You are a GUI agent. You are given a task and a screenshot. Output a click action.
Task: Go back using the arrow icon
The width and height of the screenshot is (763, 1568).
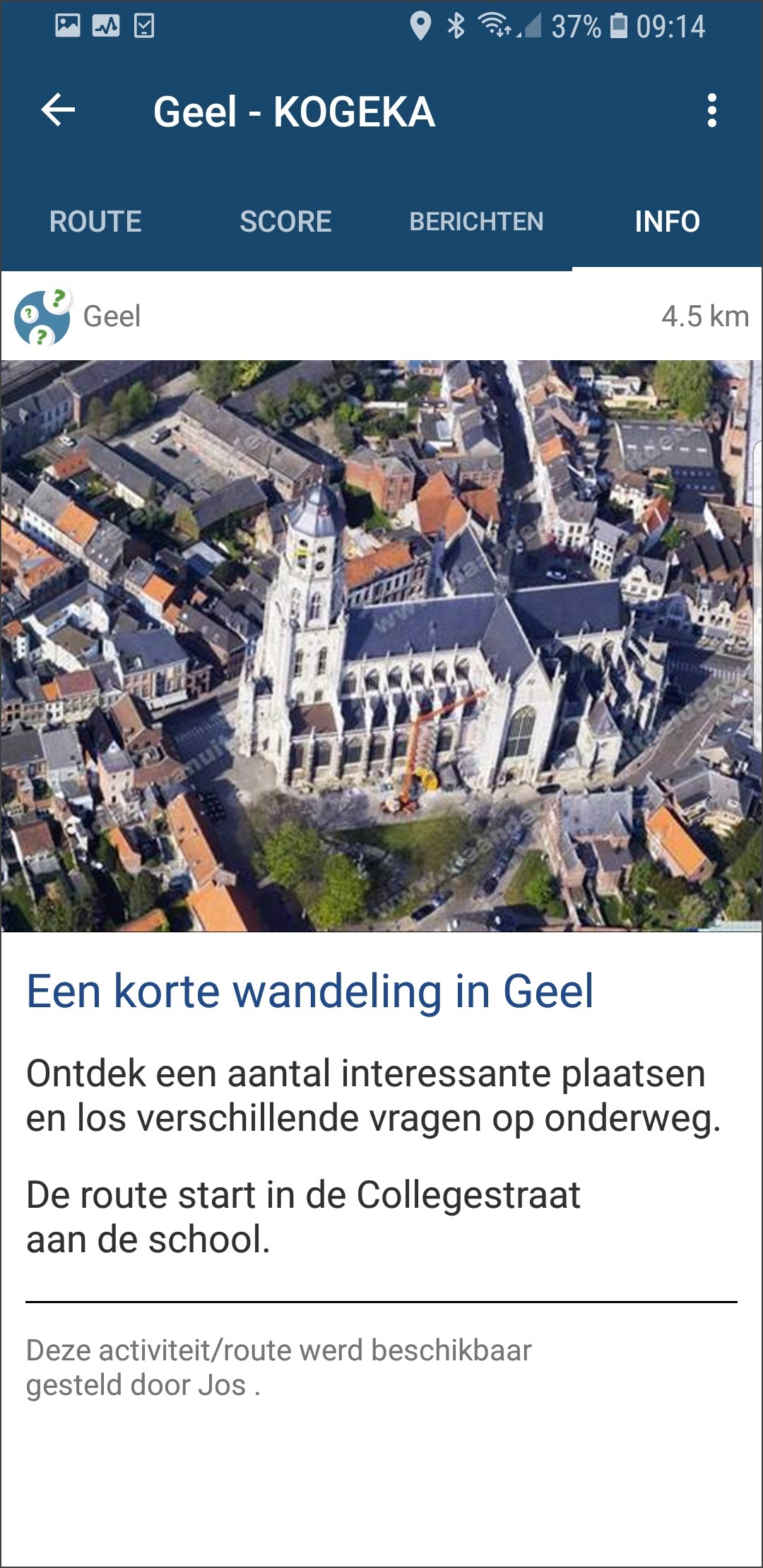pos(58,111)
